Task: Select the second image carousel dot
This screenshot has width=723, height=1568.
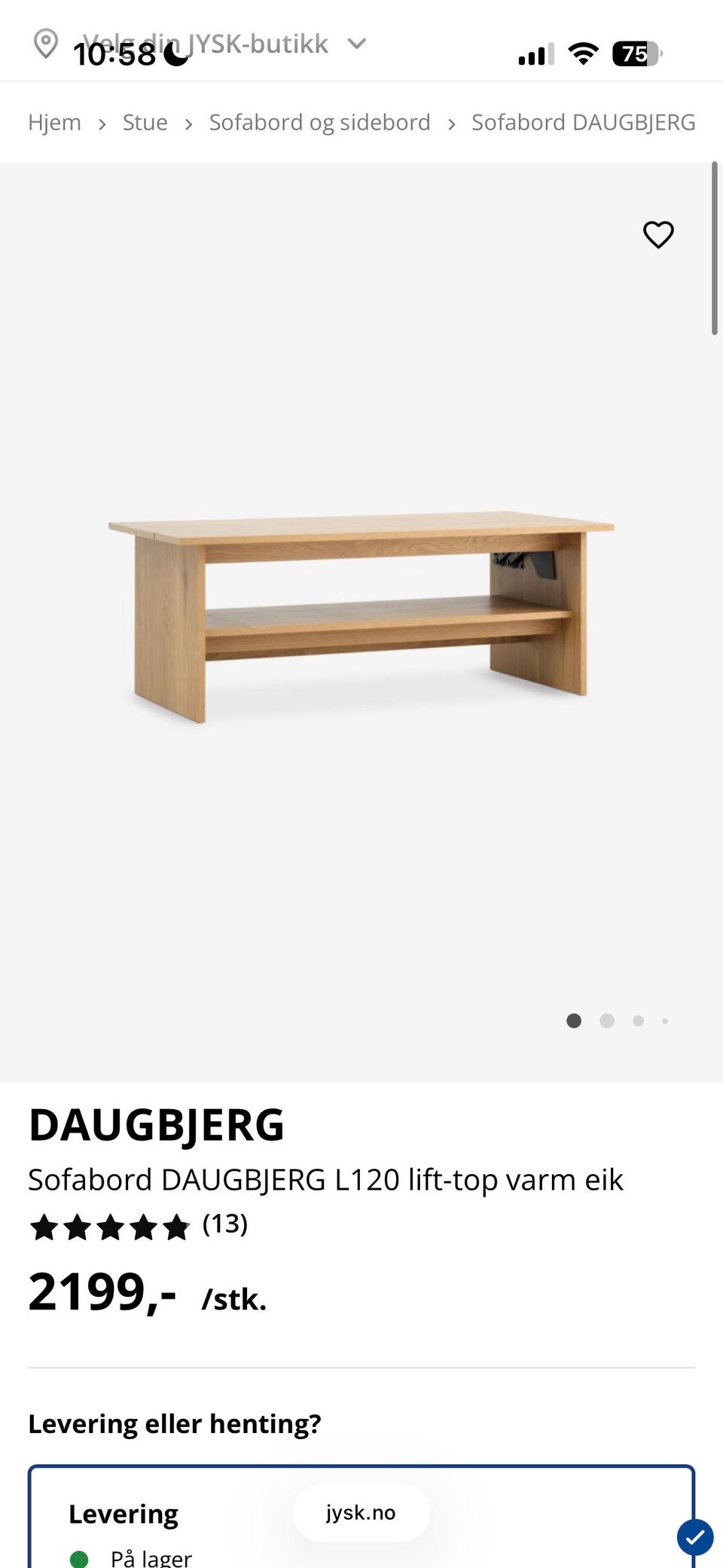Action: coord(606,1021)
